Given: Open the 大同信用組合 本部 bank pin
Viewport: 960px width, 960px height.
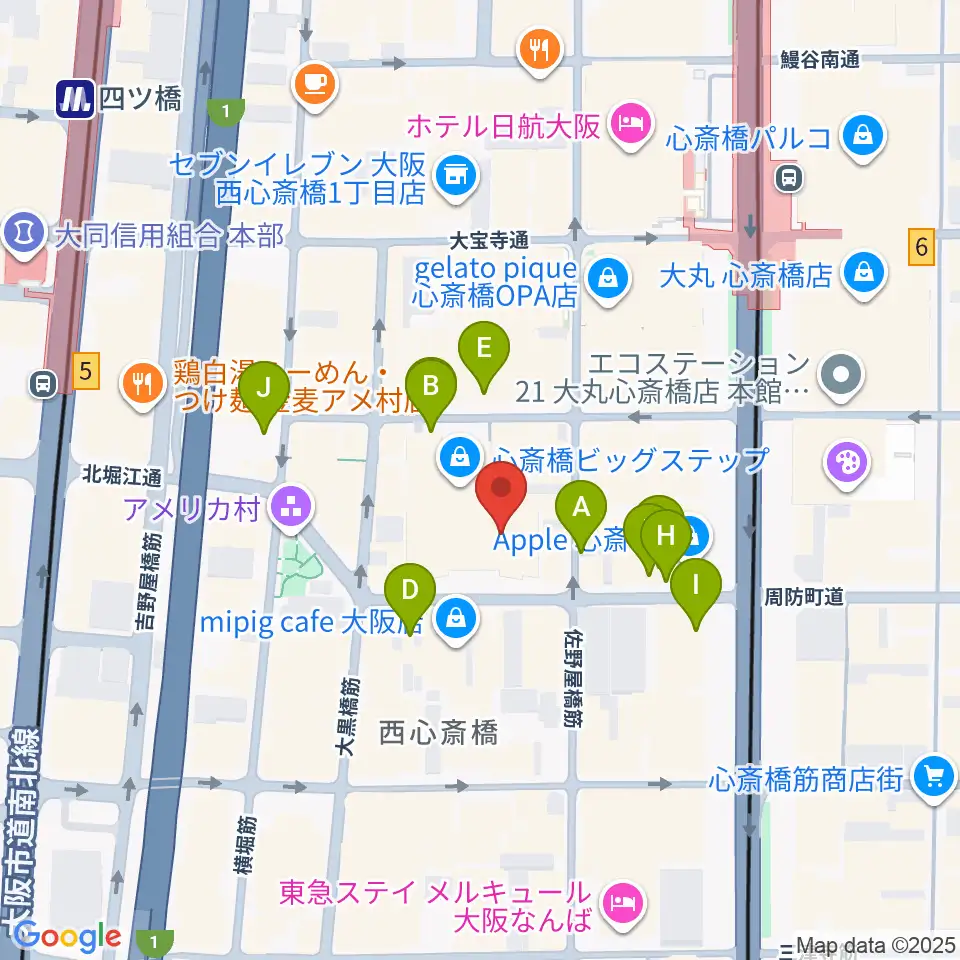Looking at the screenshot, I should click(23, 233).
